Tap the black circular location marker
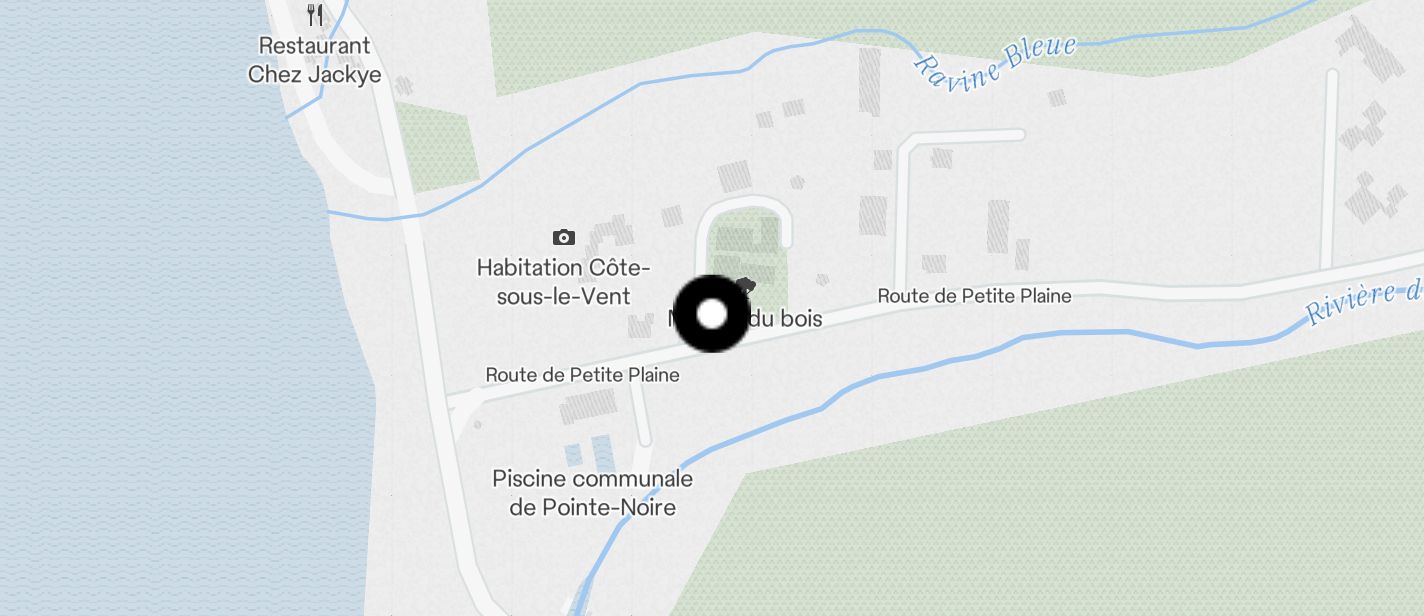The image size is (1424, 616). pos(711,314)
